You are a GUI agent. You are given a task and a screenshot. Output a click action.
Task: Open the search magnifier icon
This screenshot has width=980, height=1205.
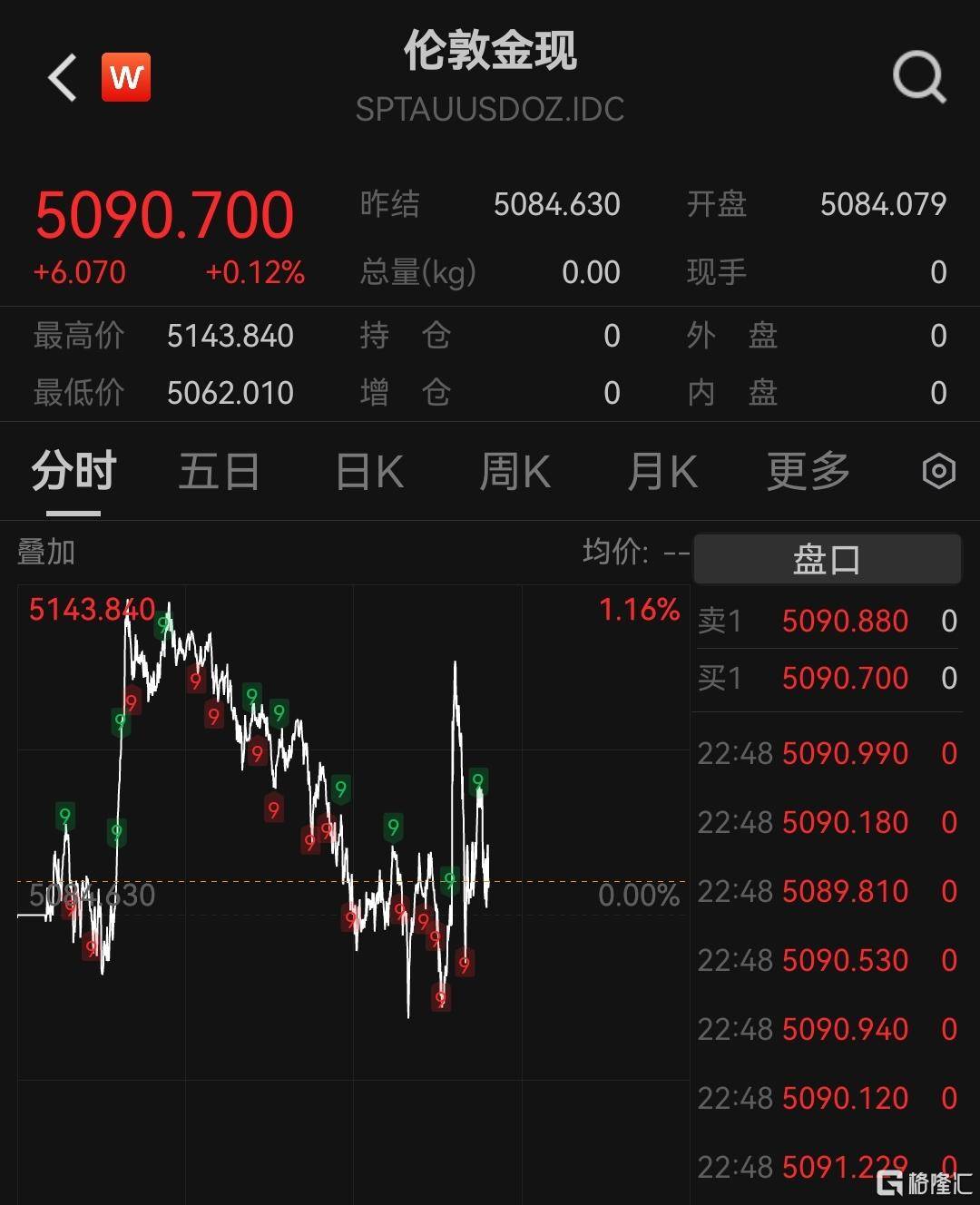918,78
